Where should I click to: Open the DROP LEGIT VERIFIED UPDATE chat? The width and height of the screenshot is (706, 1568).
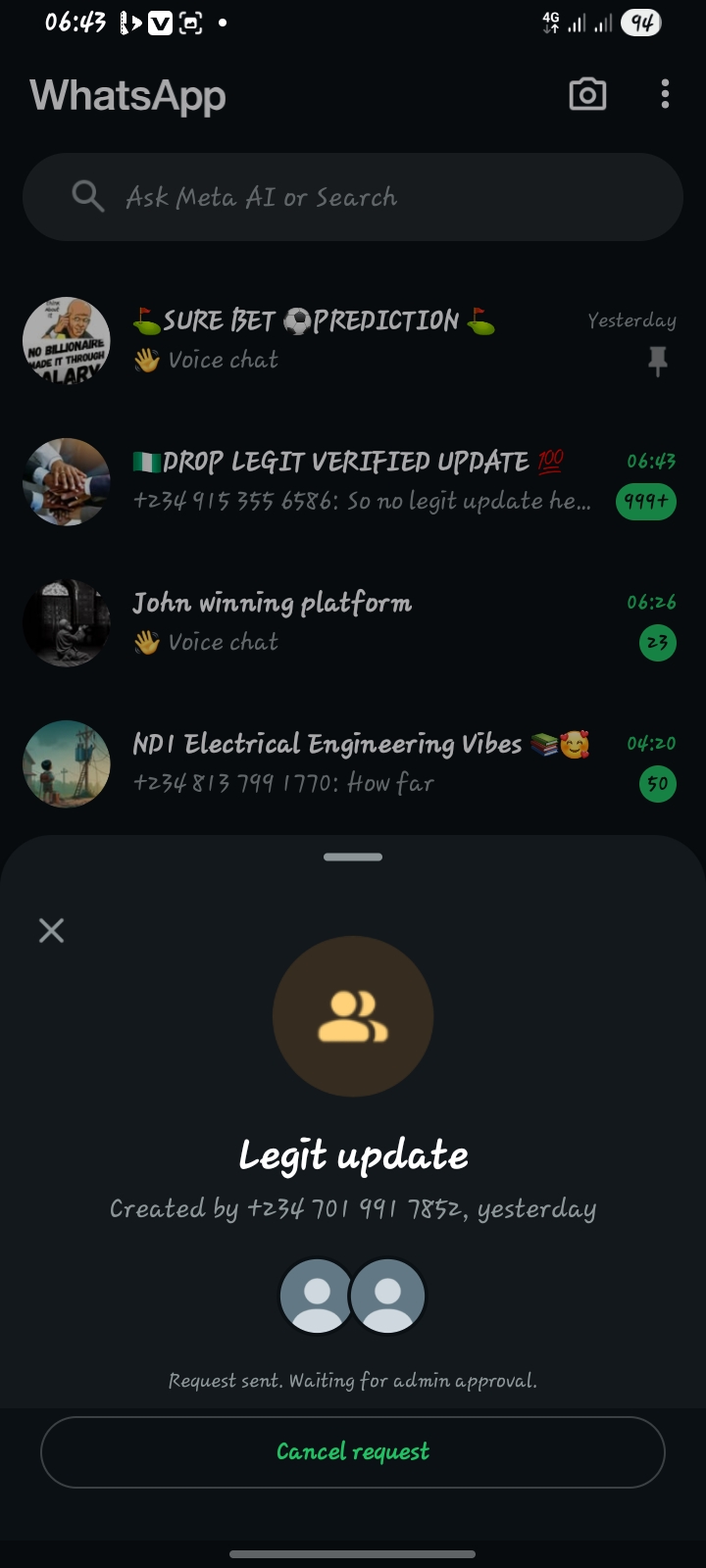(353, 481)
